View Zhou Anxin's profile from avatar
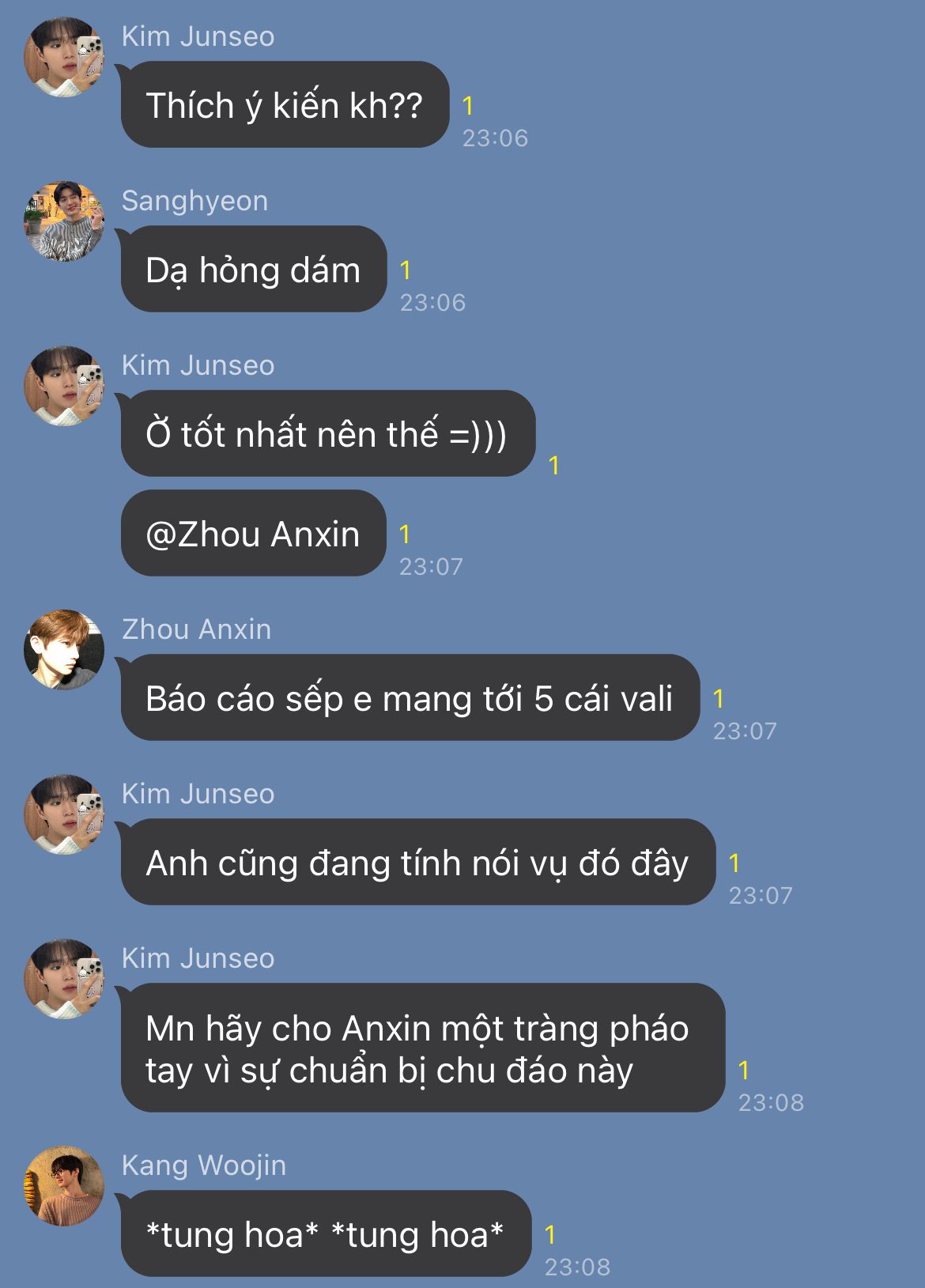Screen dimensions: 925x1288 (x=64, y=649)
